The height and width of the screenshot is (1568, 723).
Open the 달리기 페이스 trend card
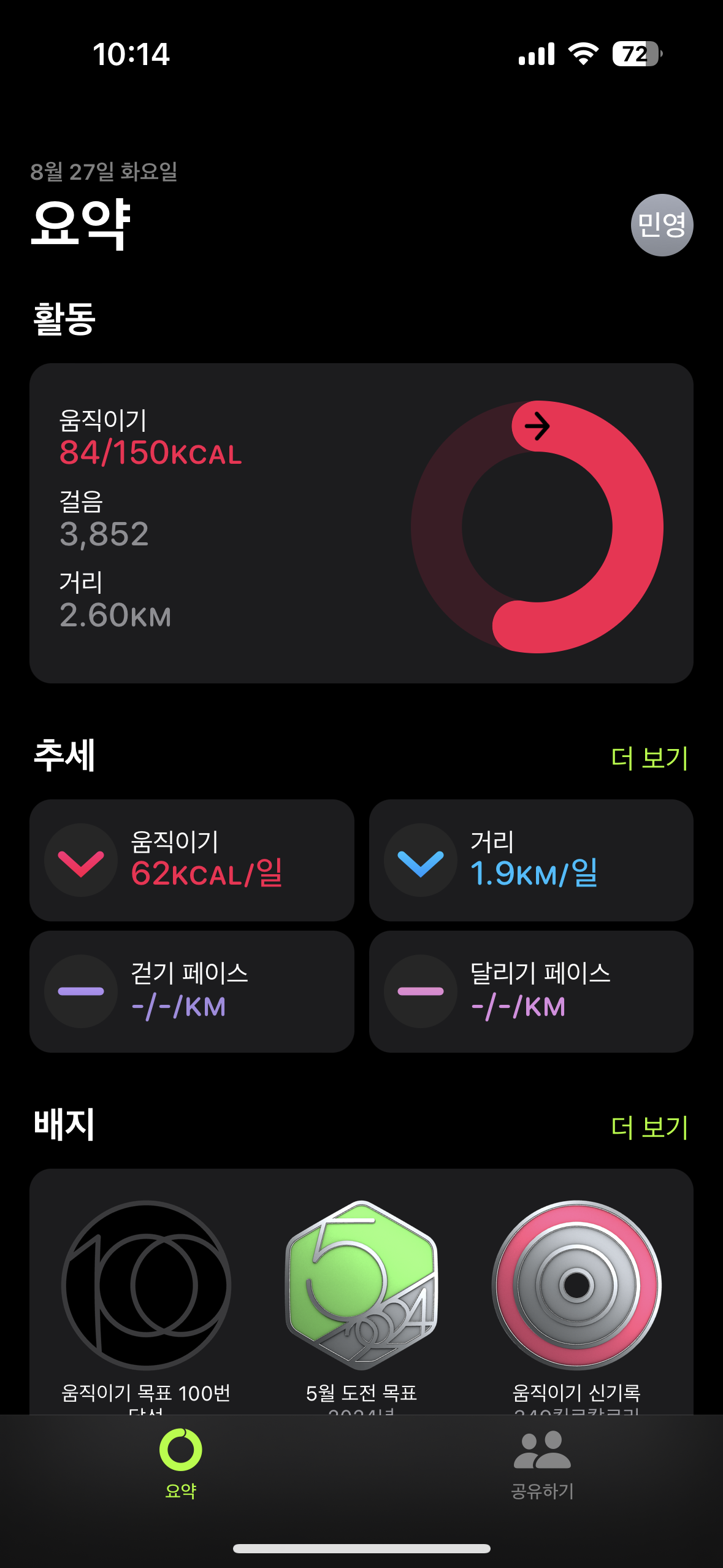pos(531,991)
